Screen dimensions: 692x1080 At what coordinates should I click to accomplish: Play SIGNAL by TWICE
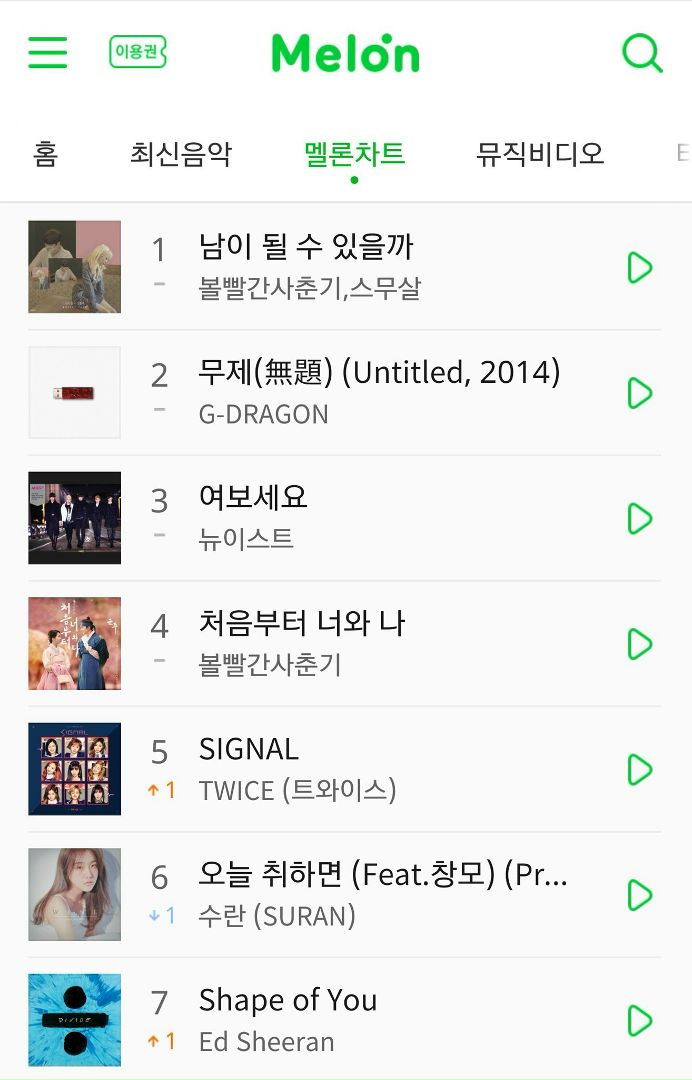(639, 770)
